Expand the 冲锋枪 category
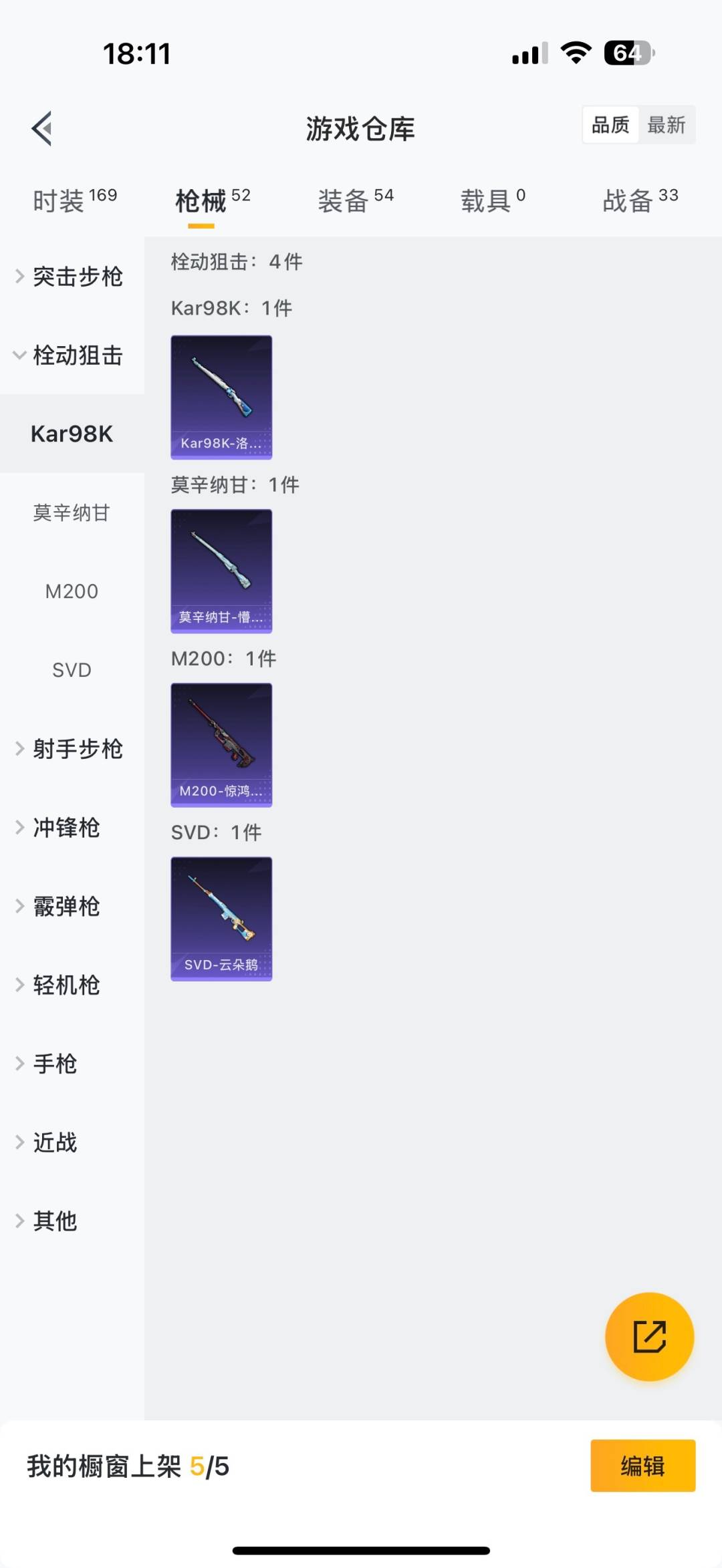Screen dimensions: 722x1568 pyautogui.click(x=67, y=828)
